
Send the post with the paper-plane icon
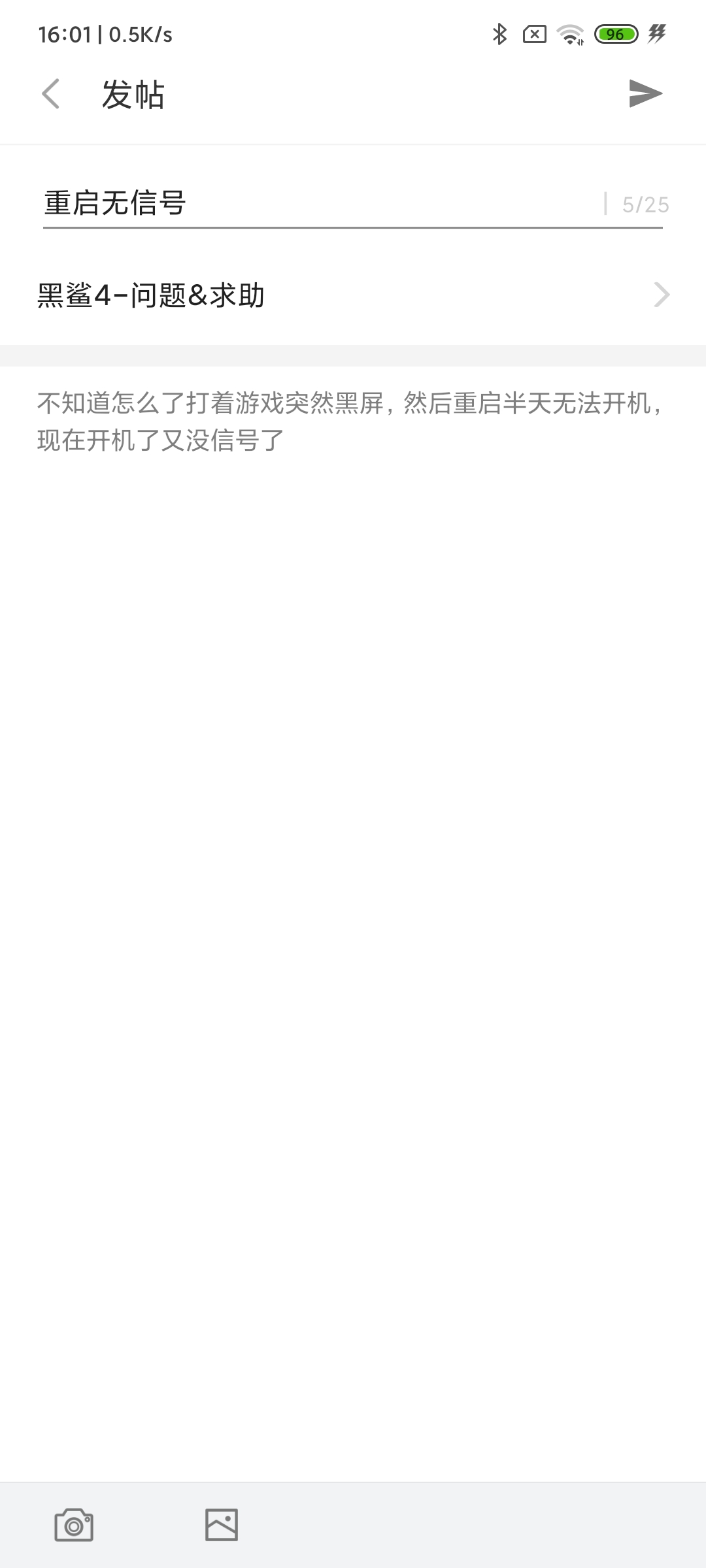[645, 93]
